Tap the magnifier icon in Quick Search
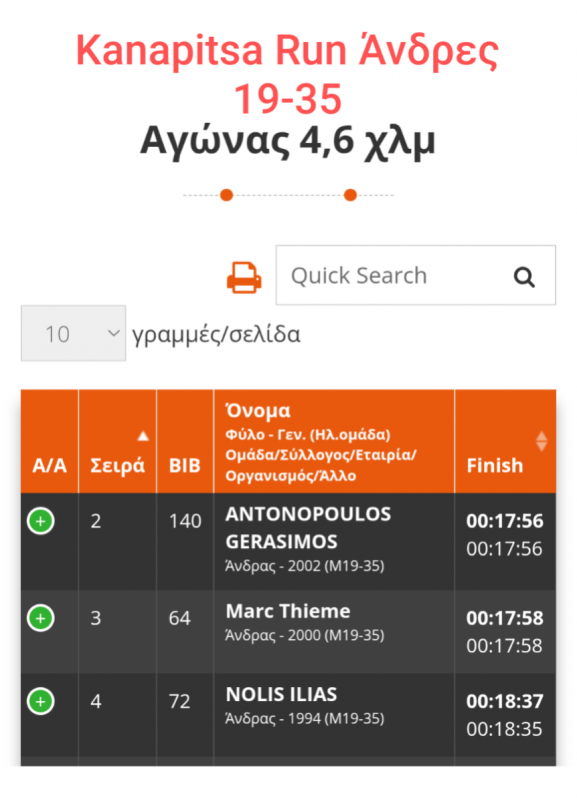Image resolution: width=577 pixels, height=800 pixels. 524,277
